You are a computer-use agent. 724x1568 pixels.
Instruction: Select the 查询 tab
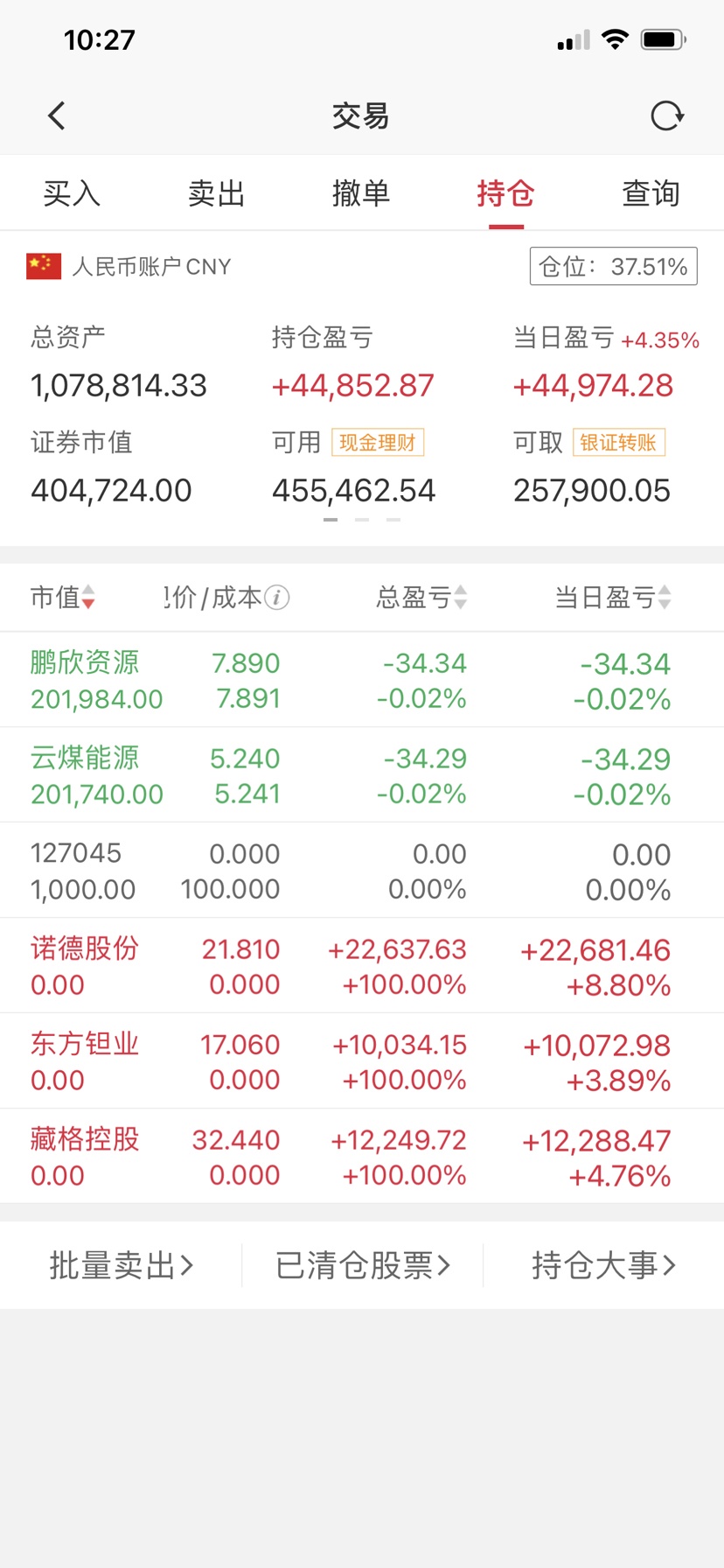651,193
